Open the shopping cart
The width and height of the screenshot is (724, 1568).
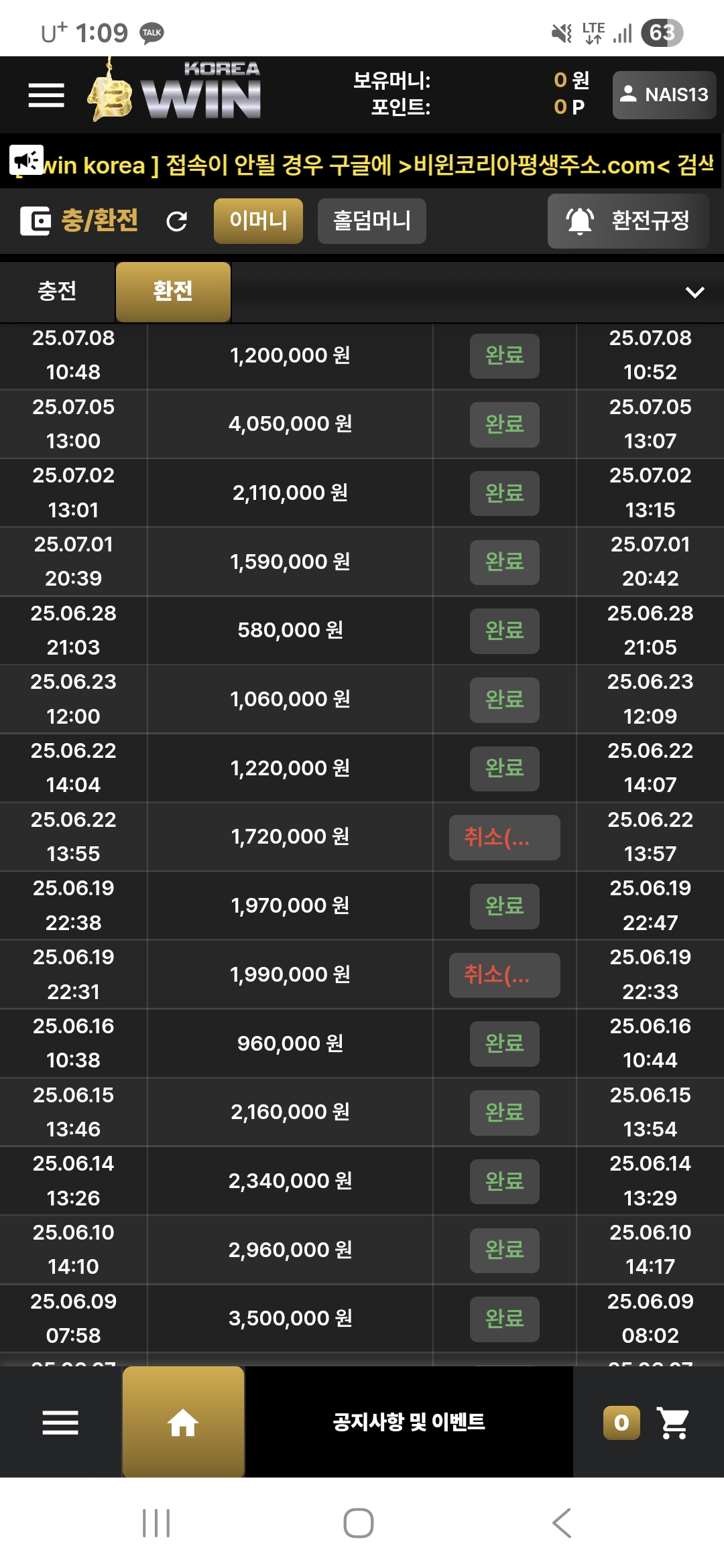pyautogui.click(x=673, y=1422)
